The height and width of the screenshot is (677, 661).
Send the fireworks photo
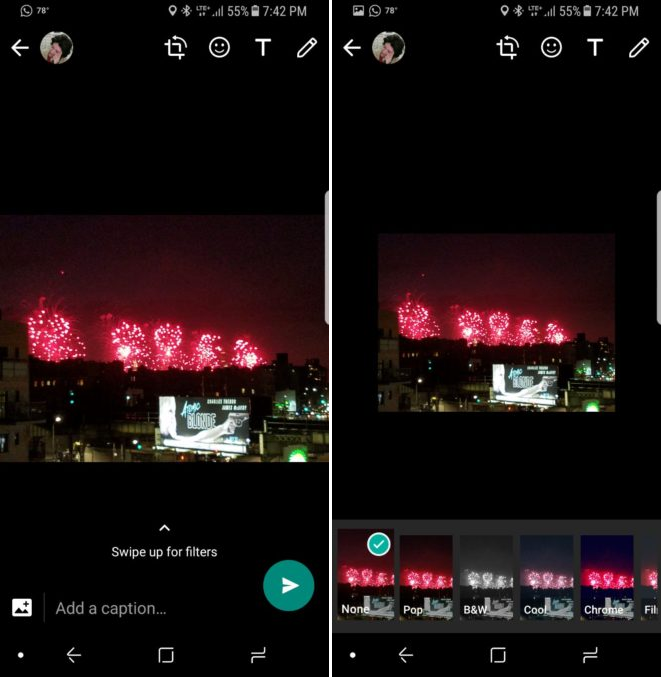[288, 585]
